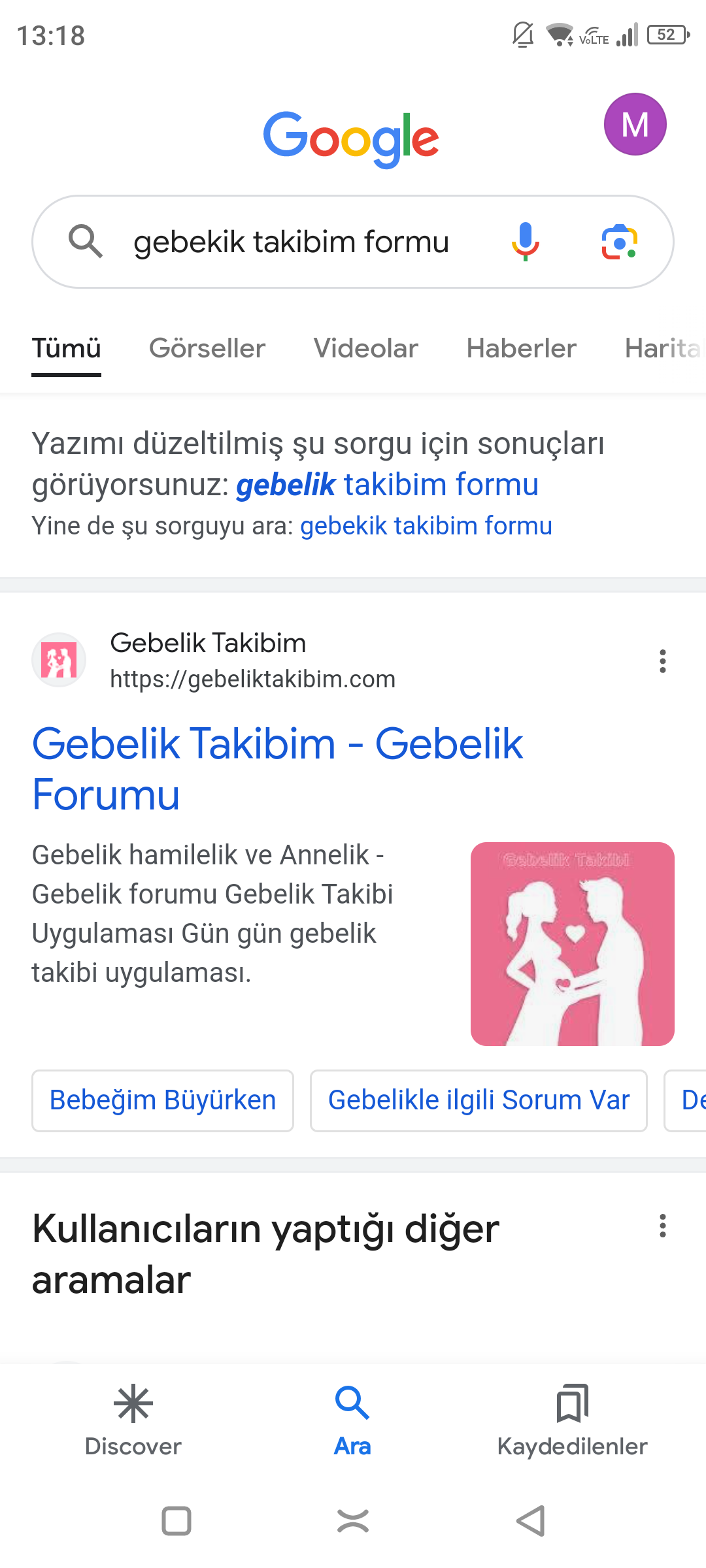
Task: Select the Tümü results tab
Action: pos(66,348)
